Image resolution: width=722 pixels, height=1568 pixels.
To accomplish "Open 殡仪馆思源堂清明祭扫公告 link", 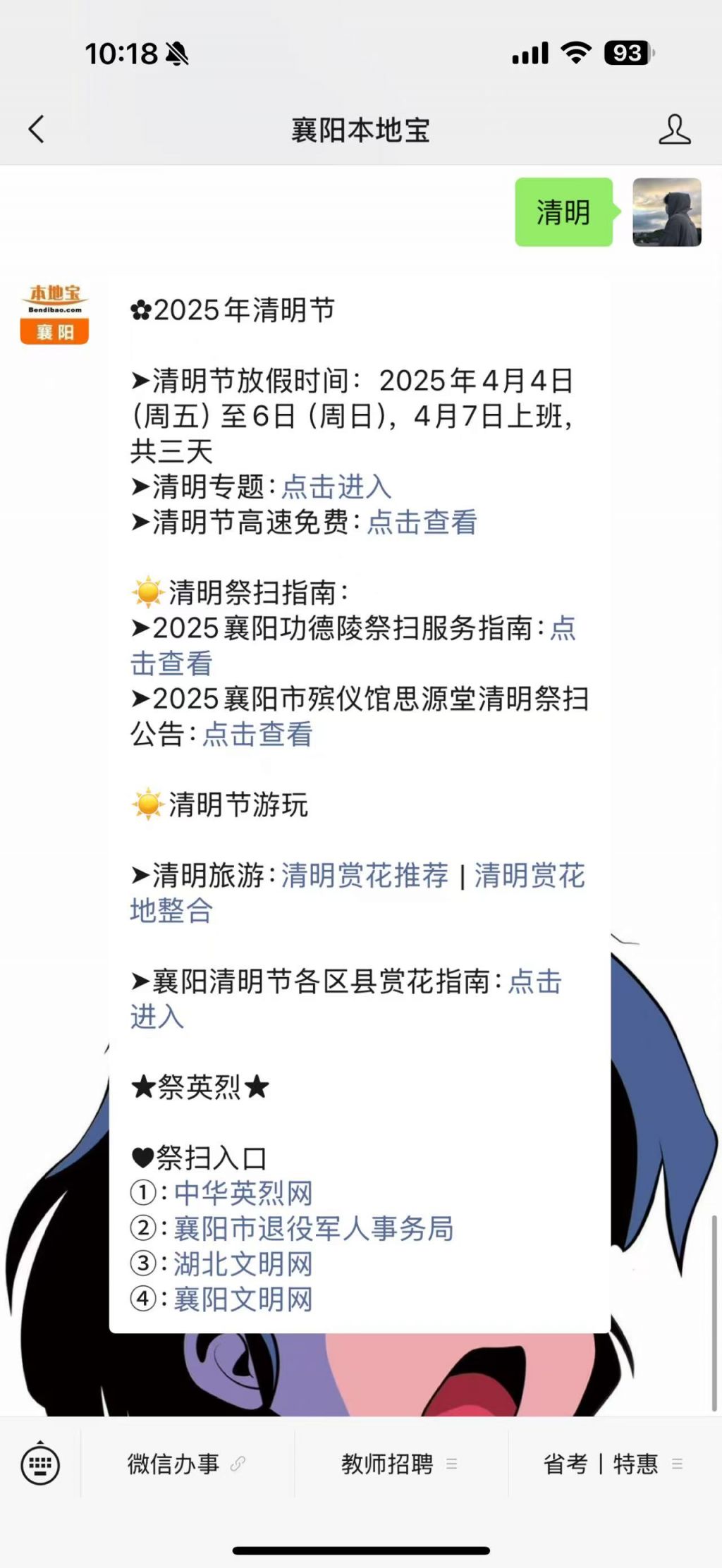I will tap(257, 734).
